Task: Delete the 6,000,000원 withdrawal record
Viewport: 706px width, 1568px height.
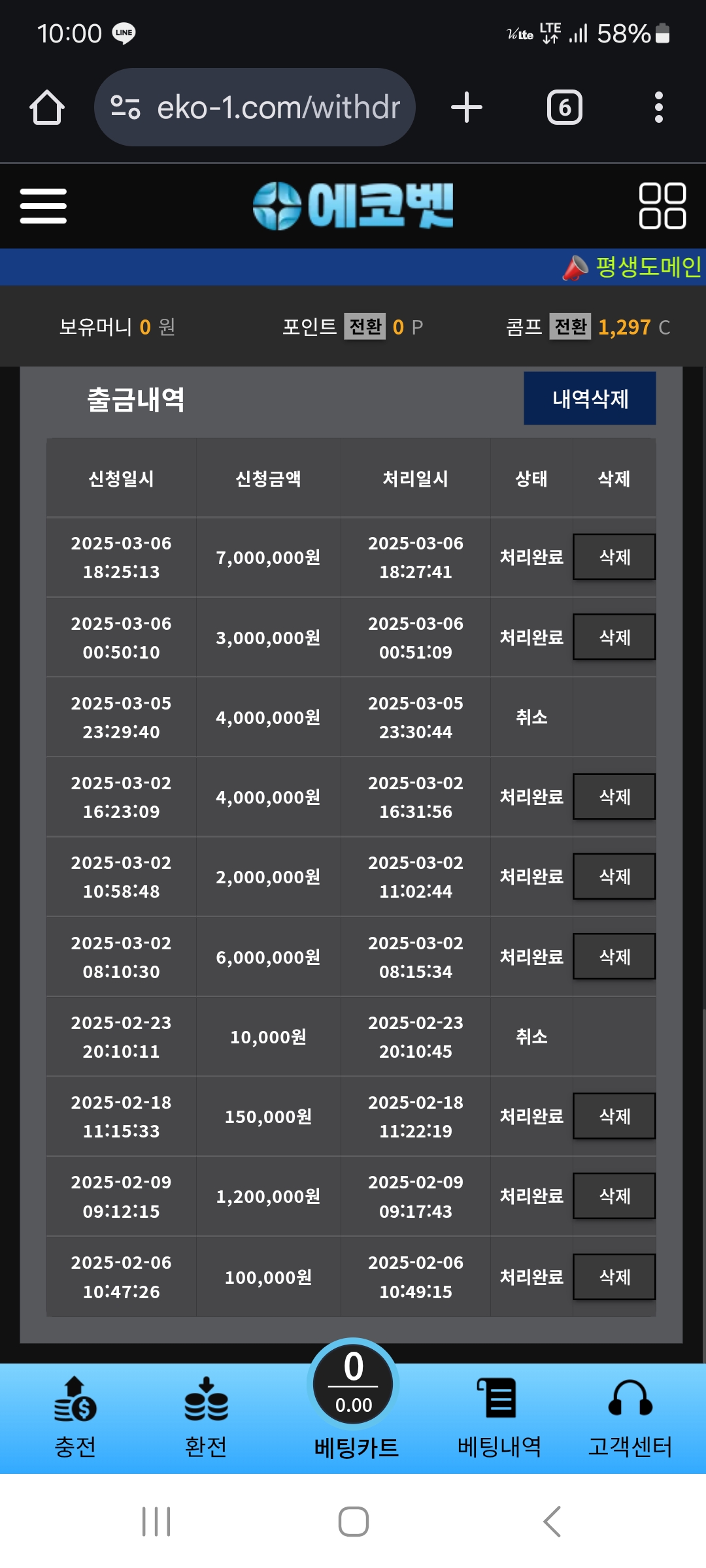Action: click(x=614, y=956)
